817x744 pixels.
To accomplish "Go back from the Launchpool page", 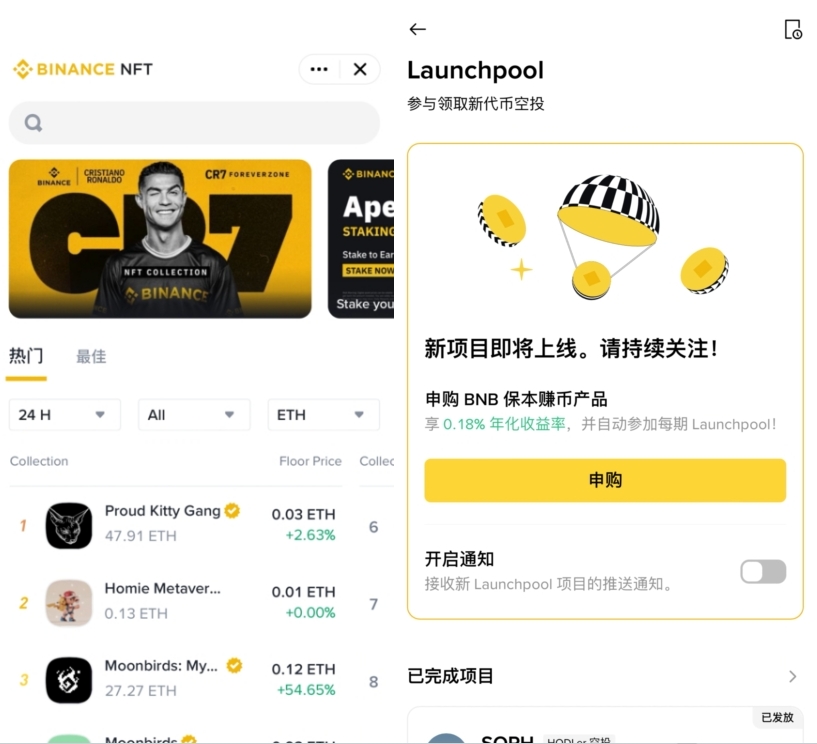I will point(418,29).
